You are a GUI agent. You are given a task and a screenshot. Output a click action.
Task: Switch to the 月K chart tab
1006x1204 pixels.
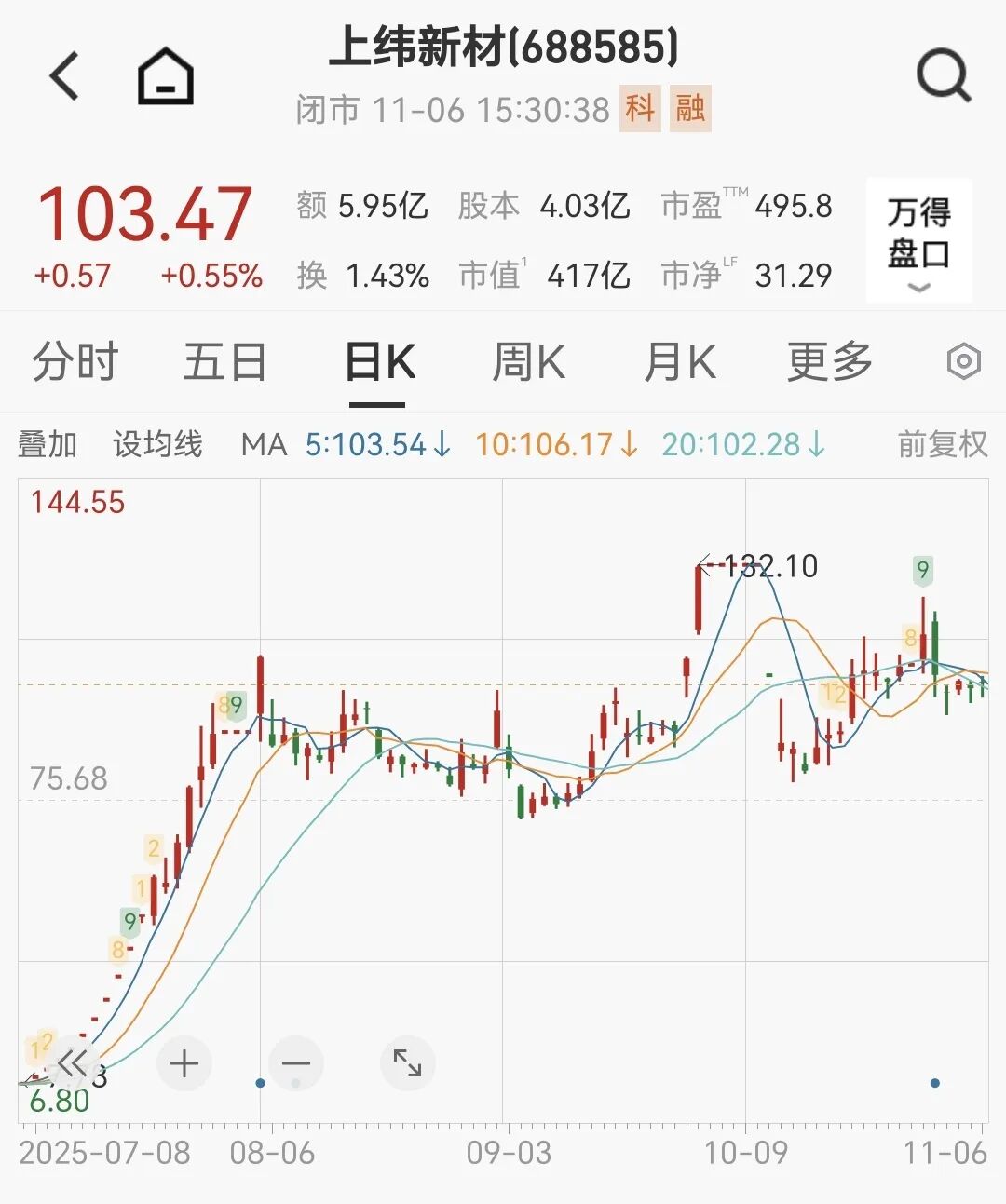679,362
